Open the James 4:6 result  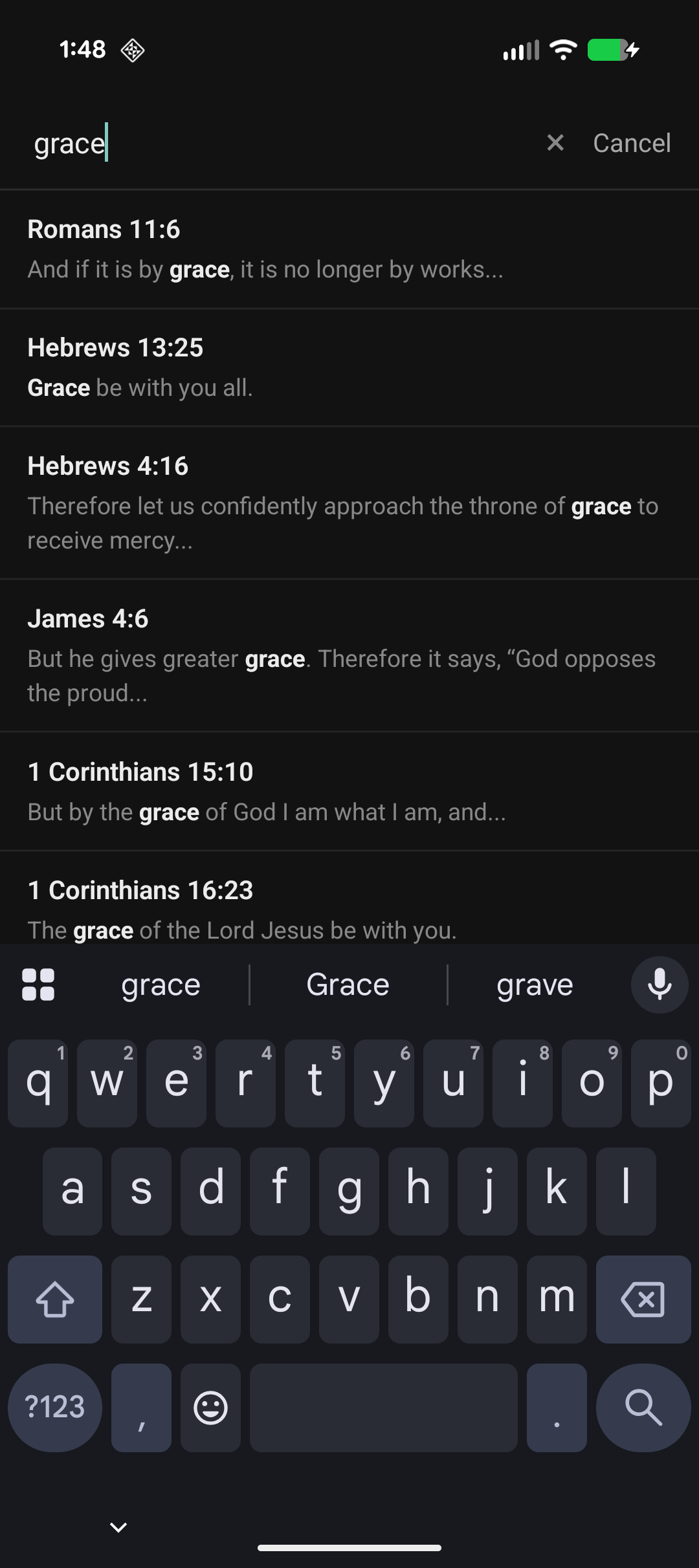[x=349, y=655]
